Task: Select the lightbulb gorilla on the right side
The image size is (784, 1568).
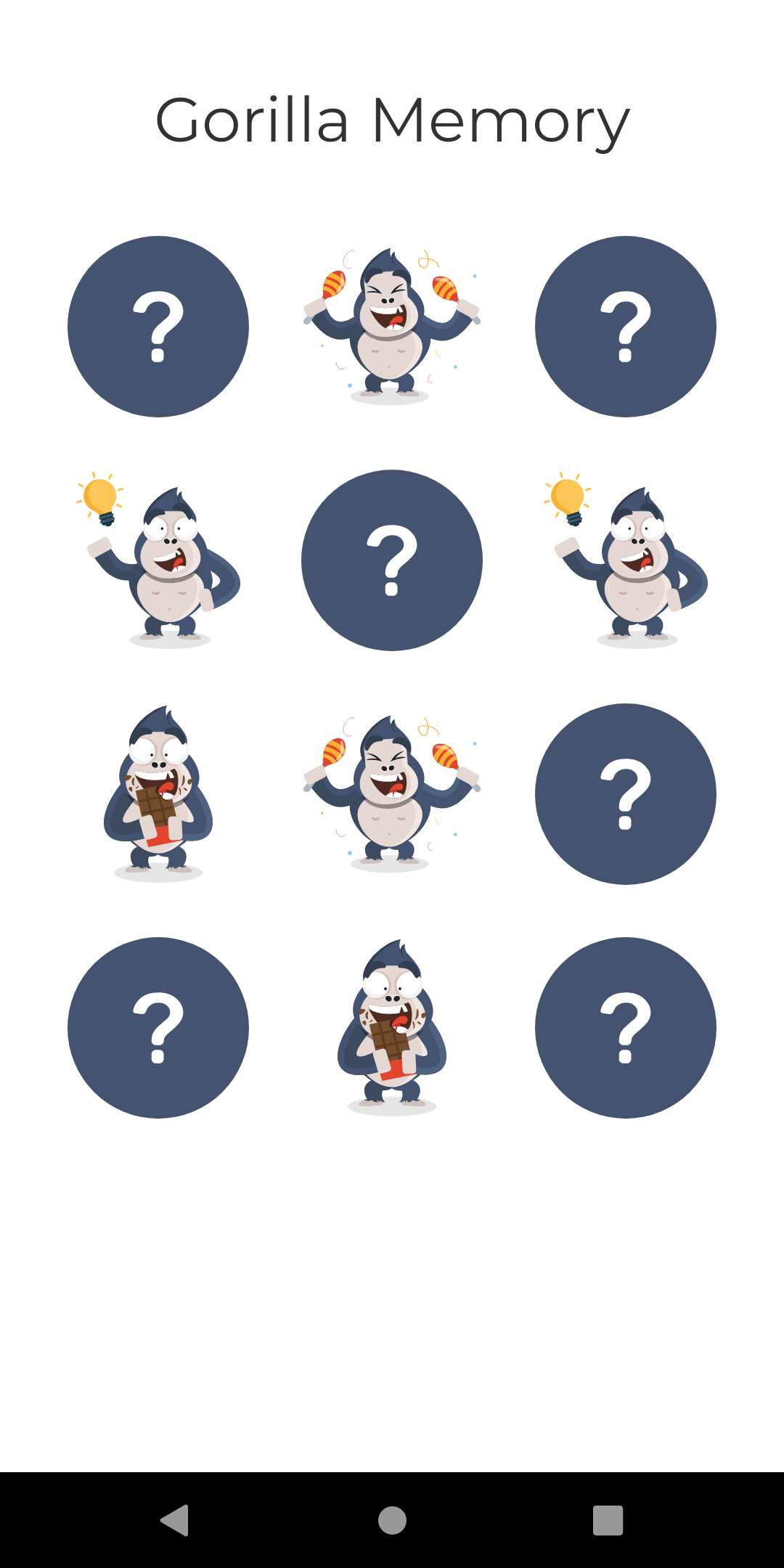Action: pyautogui.click(x=637, y=566)
